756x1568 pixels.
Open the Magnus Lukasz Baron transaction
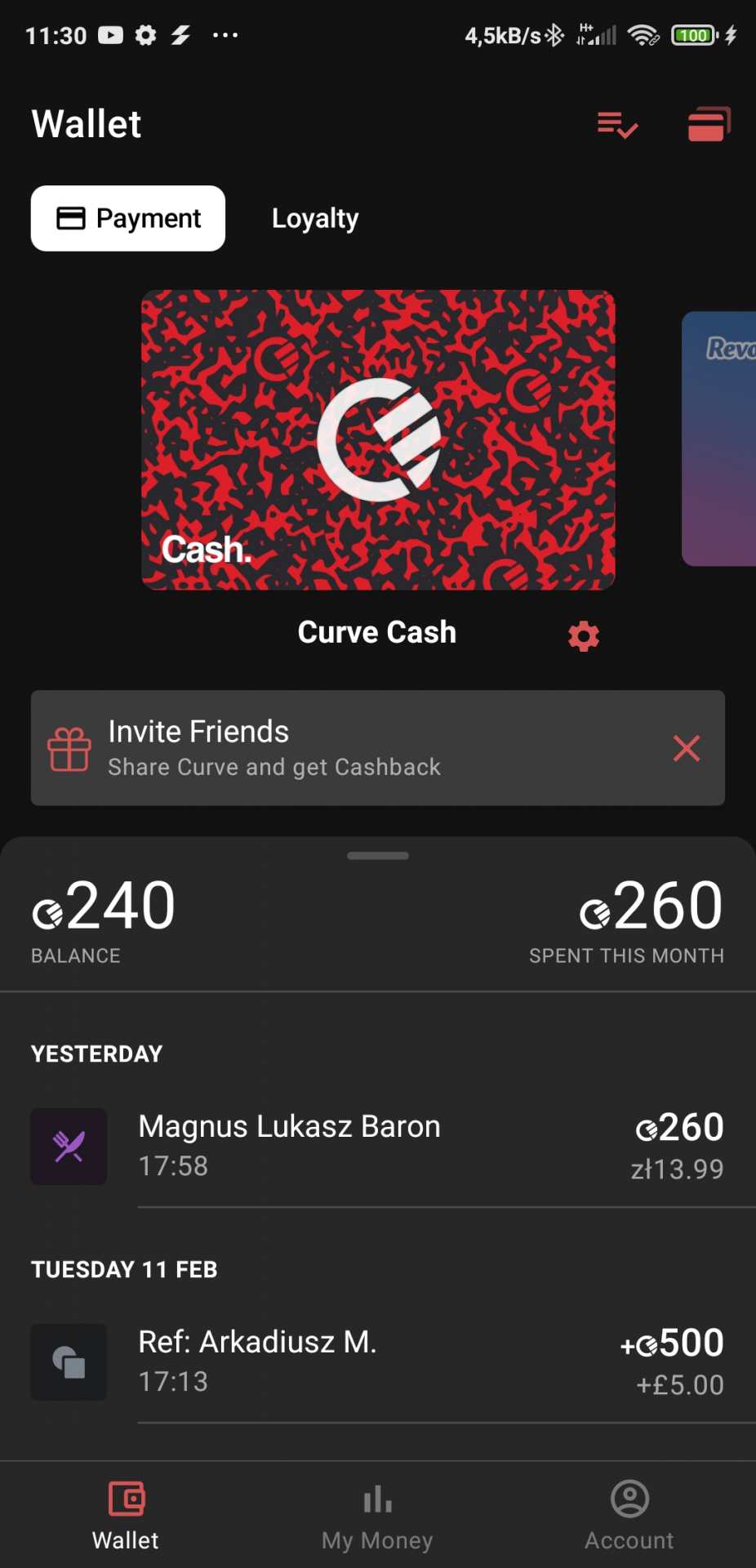(x=377, y=1147)
